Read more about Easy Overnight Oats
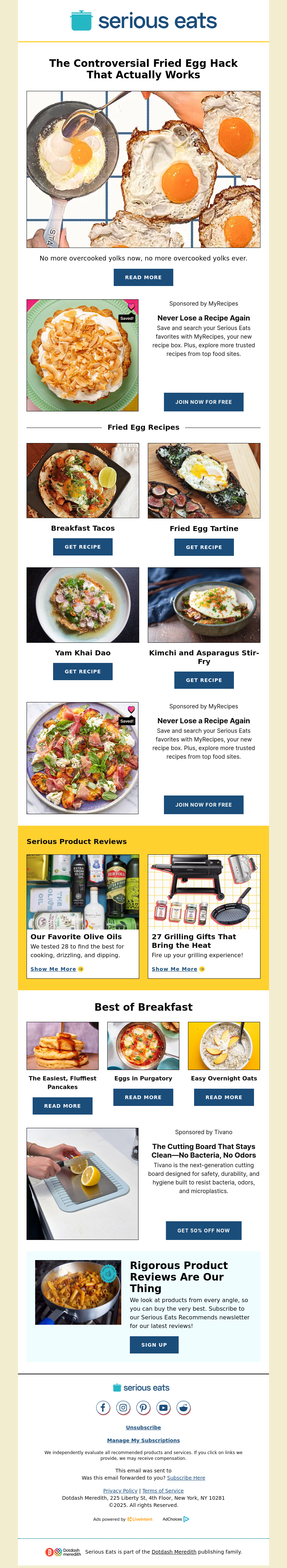287x1568 pixels. (224, 1097)
